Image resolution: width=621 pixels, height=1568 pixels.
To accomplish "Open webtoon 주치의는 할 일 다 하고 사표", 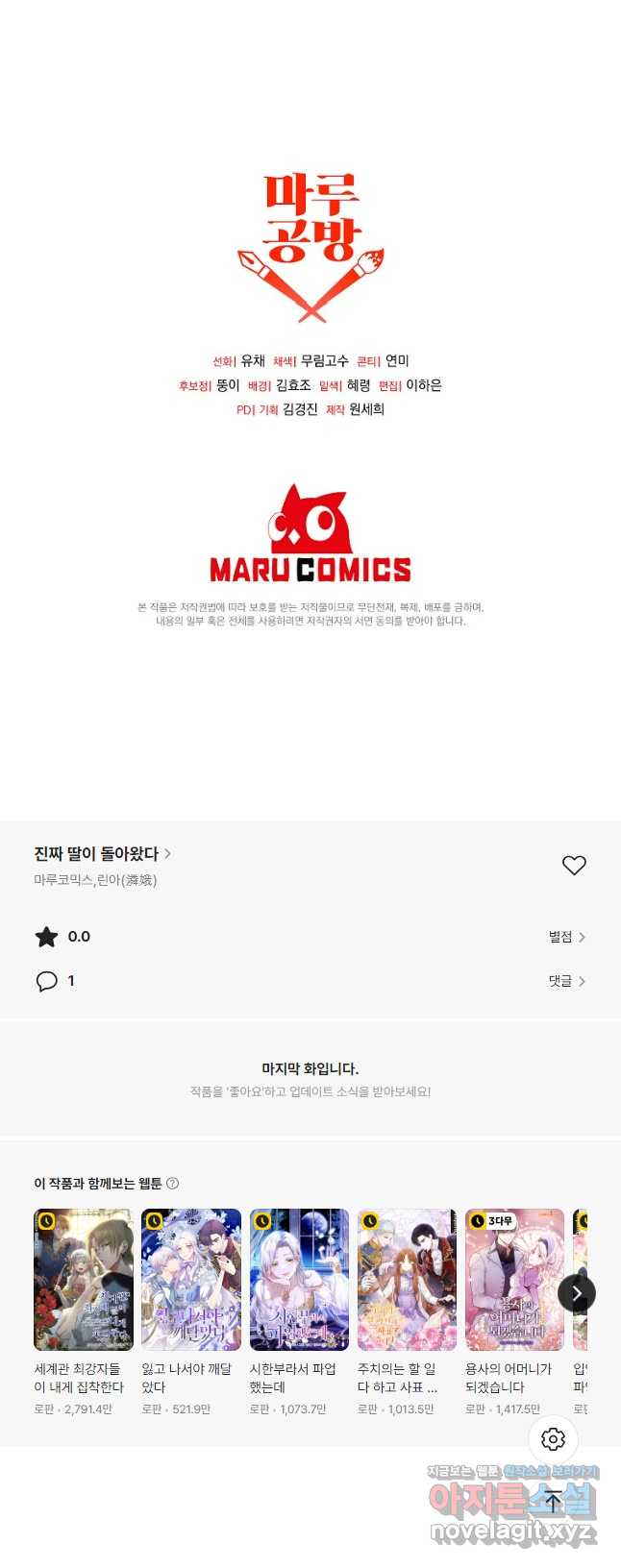I will (407, 1280).
